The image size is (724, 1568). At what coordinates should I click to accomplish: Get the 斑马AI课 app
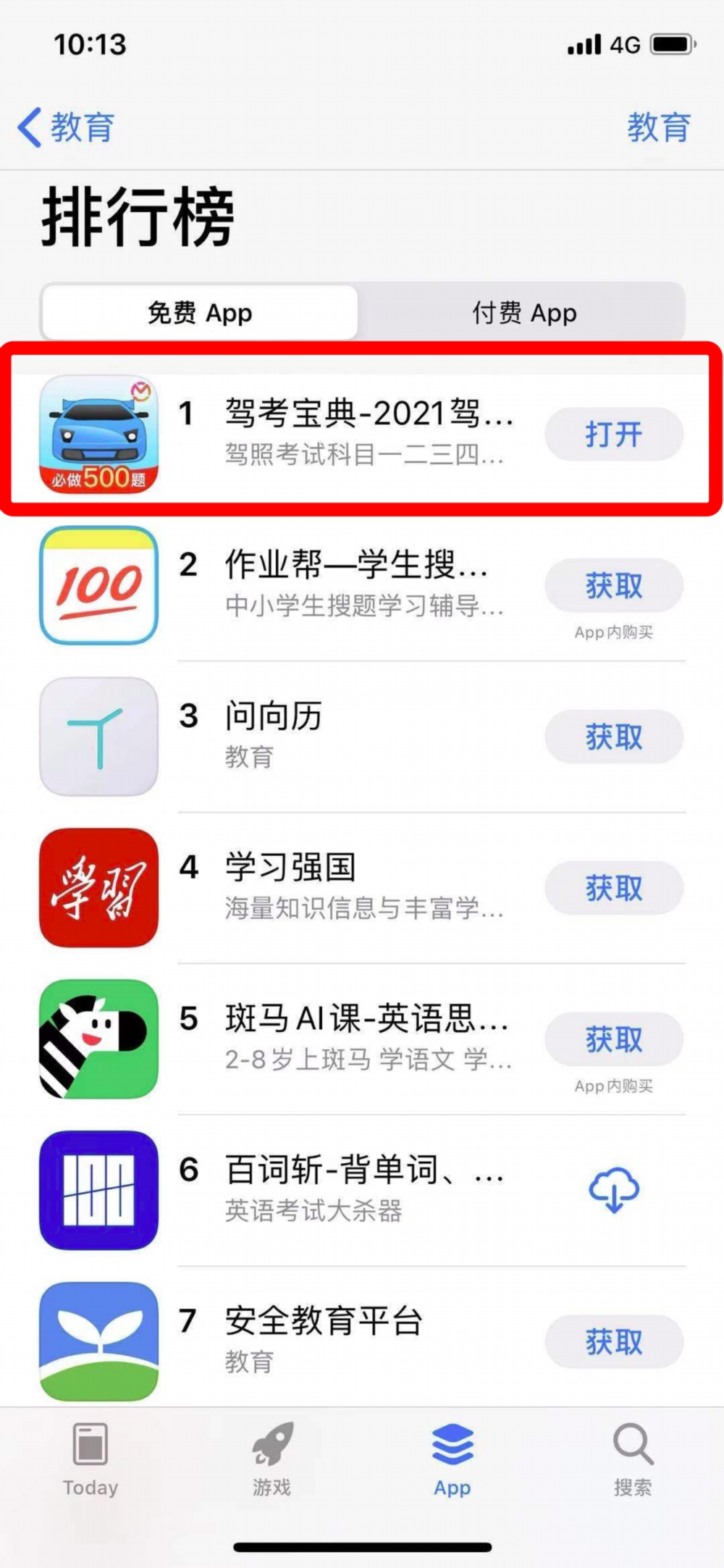click(613, 1039)
